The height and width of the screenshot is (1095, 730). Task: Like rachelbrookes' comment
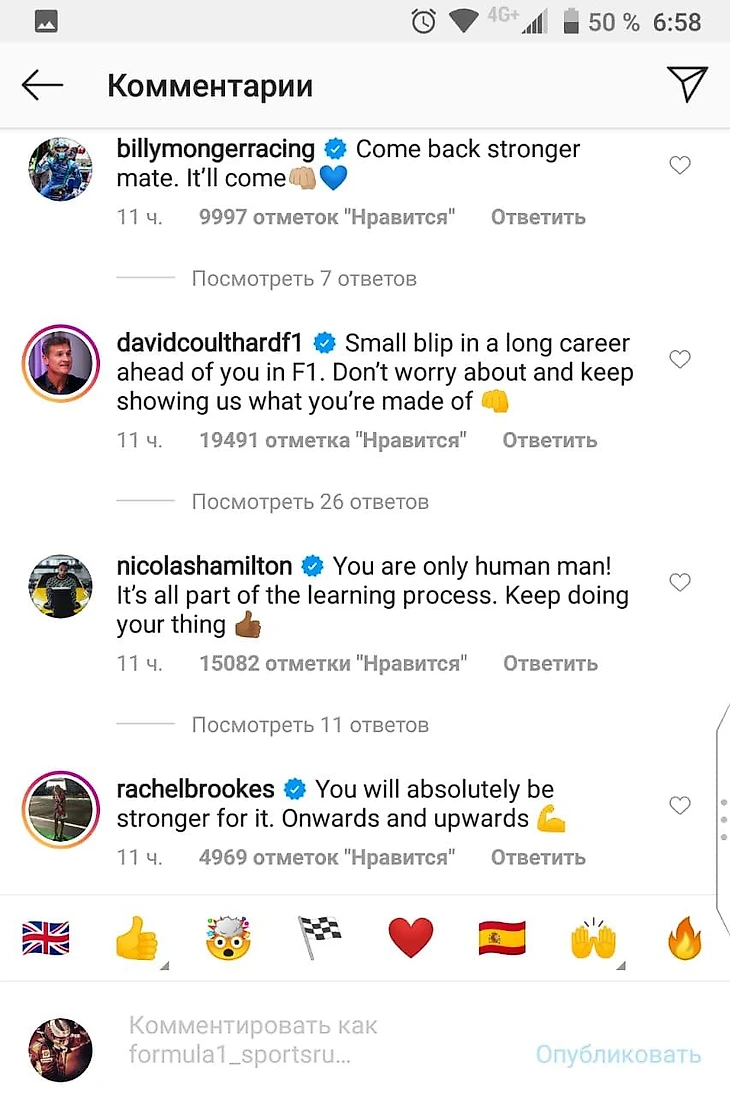[x=680, y=805]
